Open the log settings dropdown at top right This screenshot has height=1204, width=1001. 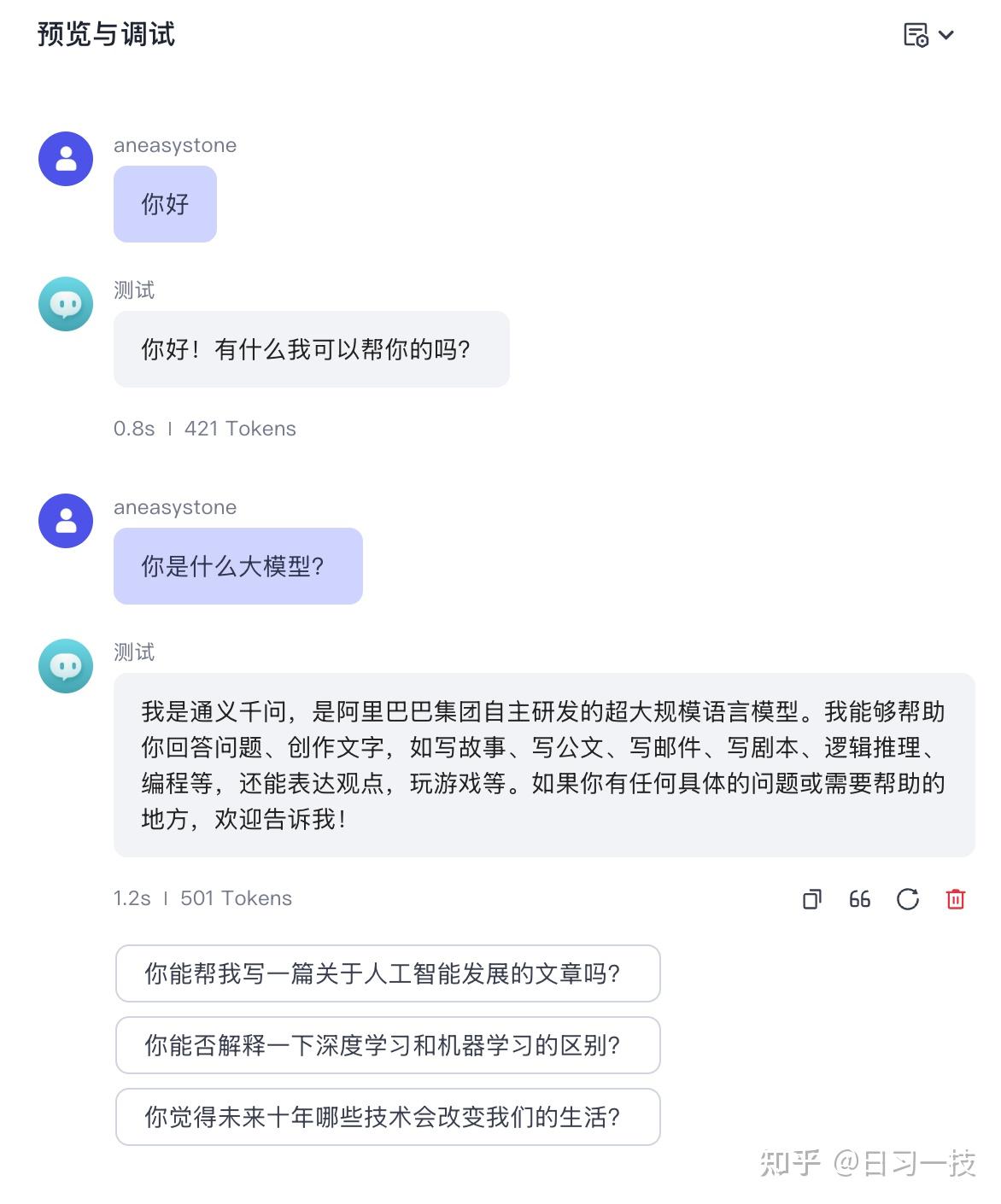tap(928, 35)
